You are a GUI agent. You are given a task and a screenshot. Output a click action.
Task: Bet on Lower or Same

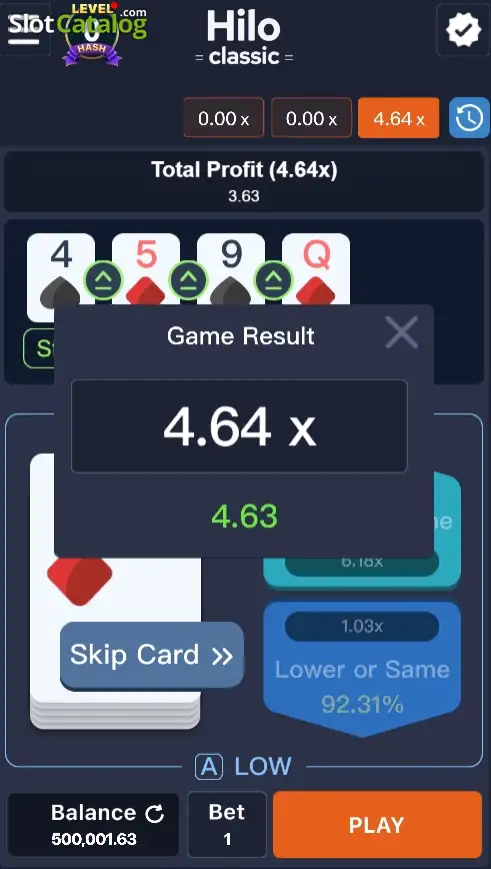point(362,669)
